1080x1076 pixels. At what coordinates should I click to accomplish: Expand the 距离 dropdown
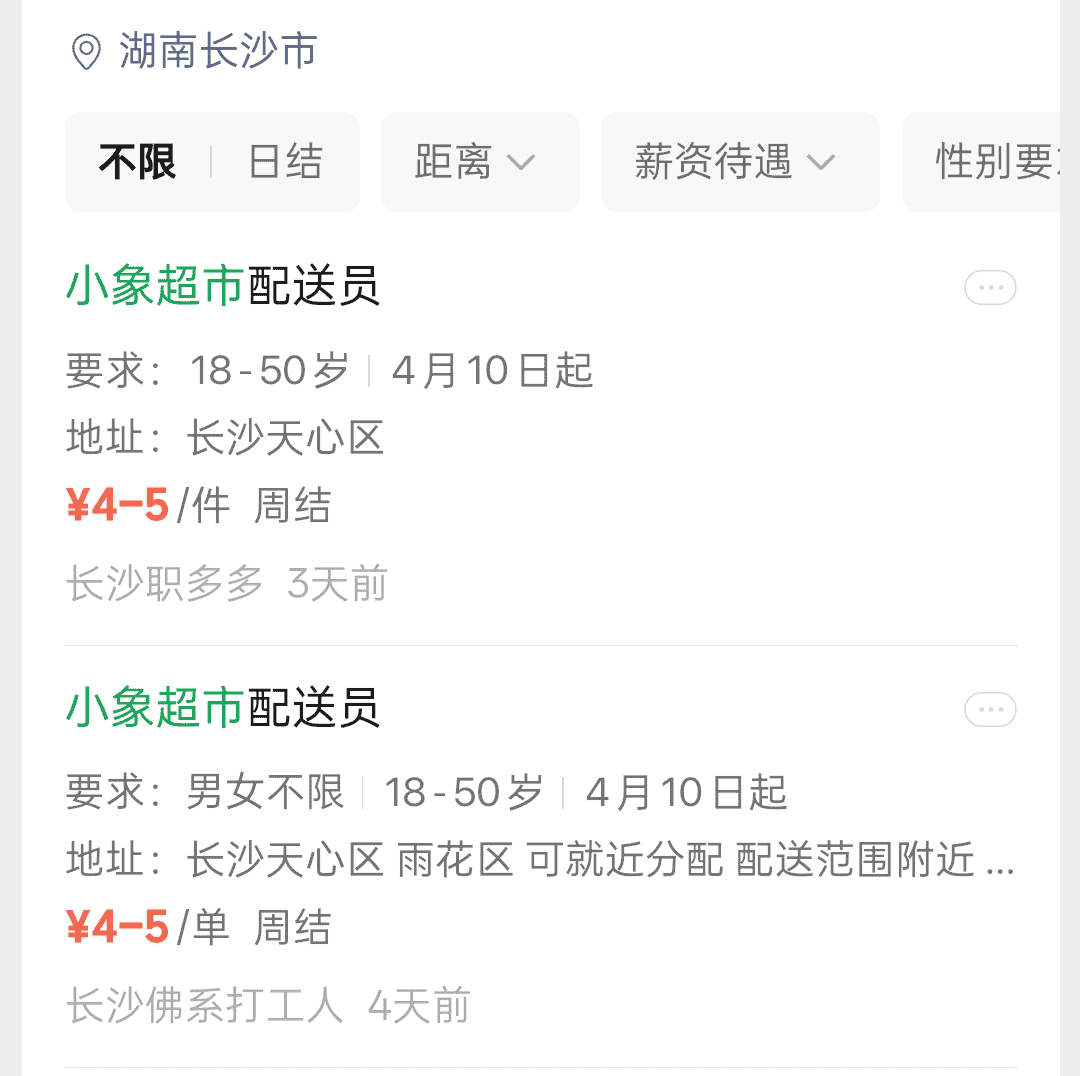point(479,162)
